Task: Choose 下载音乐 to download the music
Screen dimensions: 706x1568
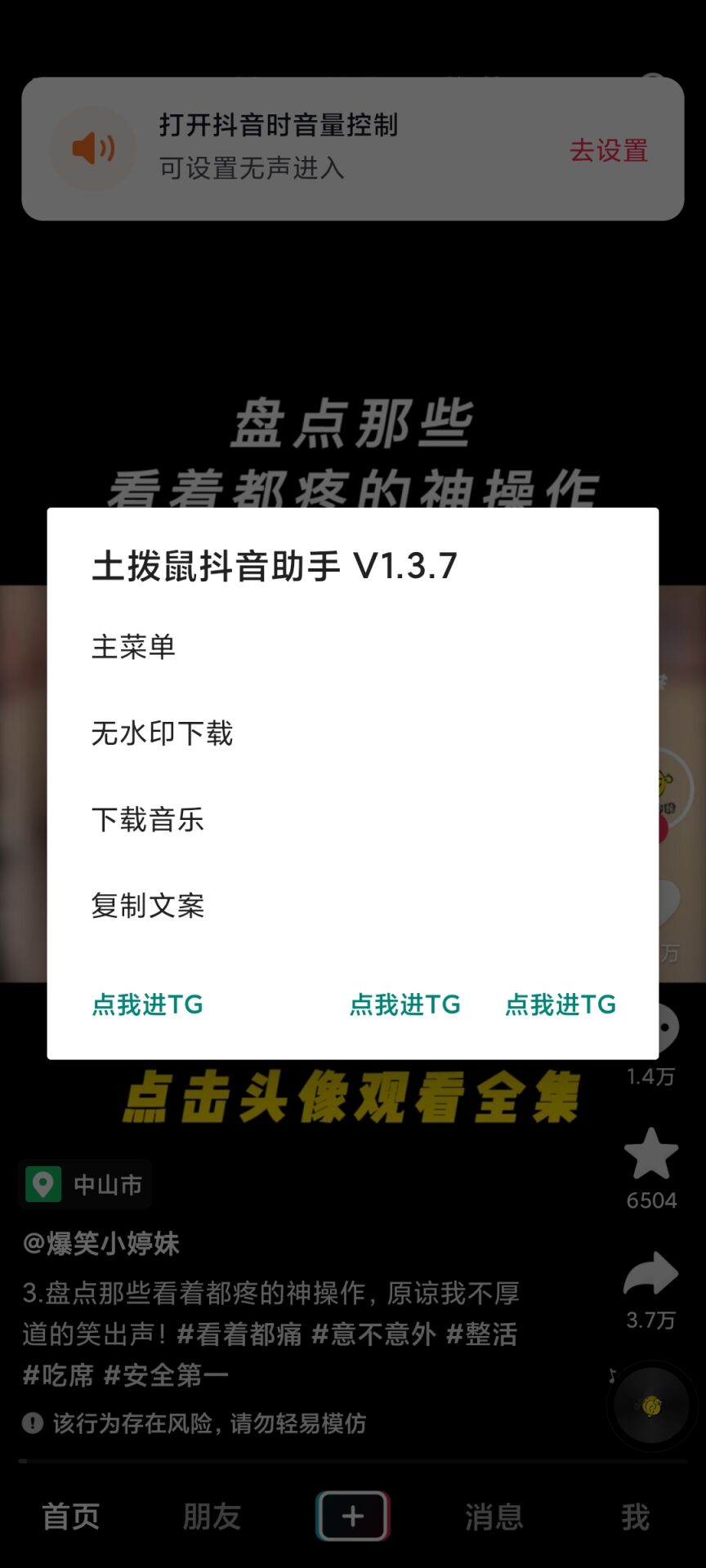Action: 148,819
